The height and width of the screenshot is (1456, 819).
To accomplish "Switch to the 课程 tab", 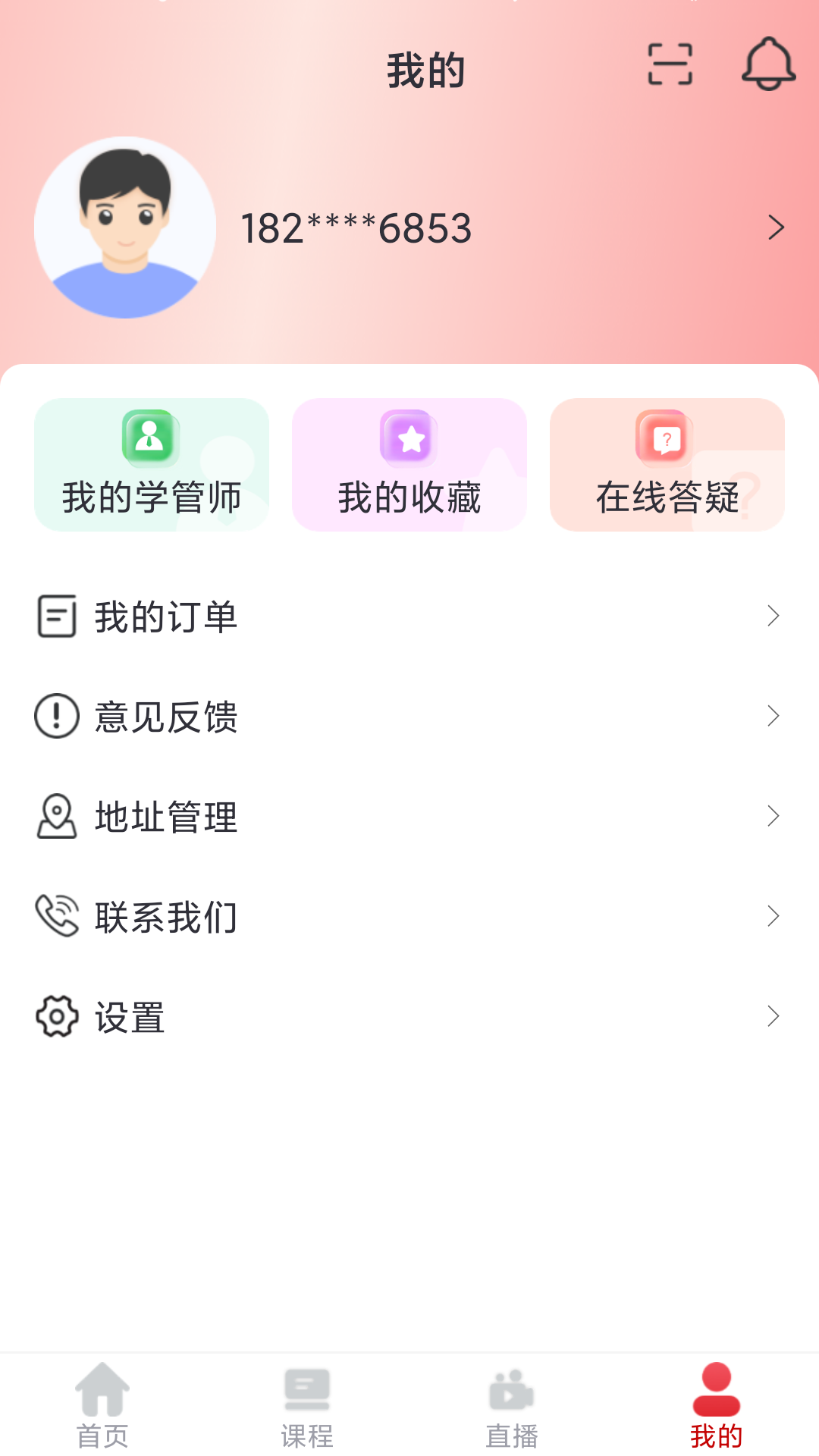I will [x=307, y=1405].
